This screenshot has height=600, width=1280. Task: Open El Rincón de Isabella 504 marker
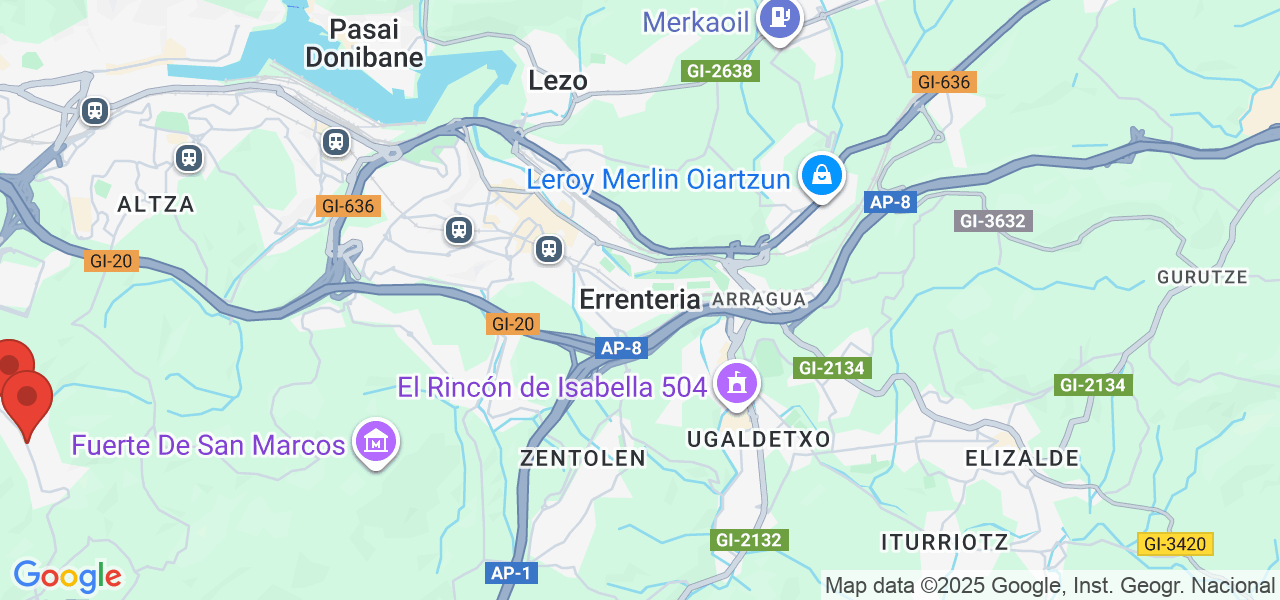click(x=737, y=384)
